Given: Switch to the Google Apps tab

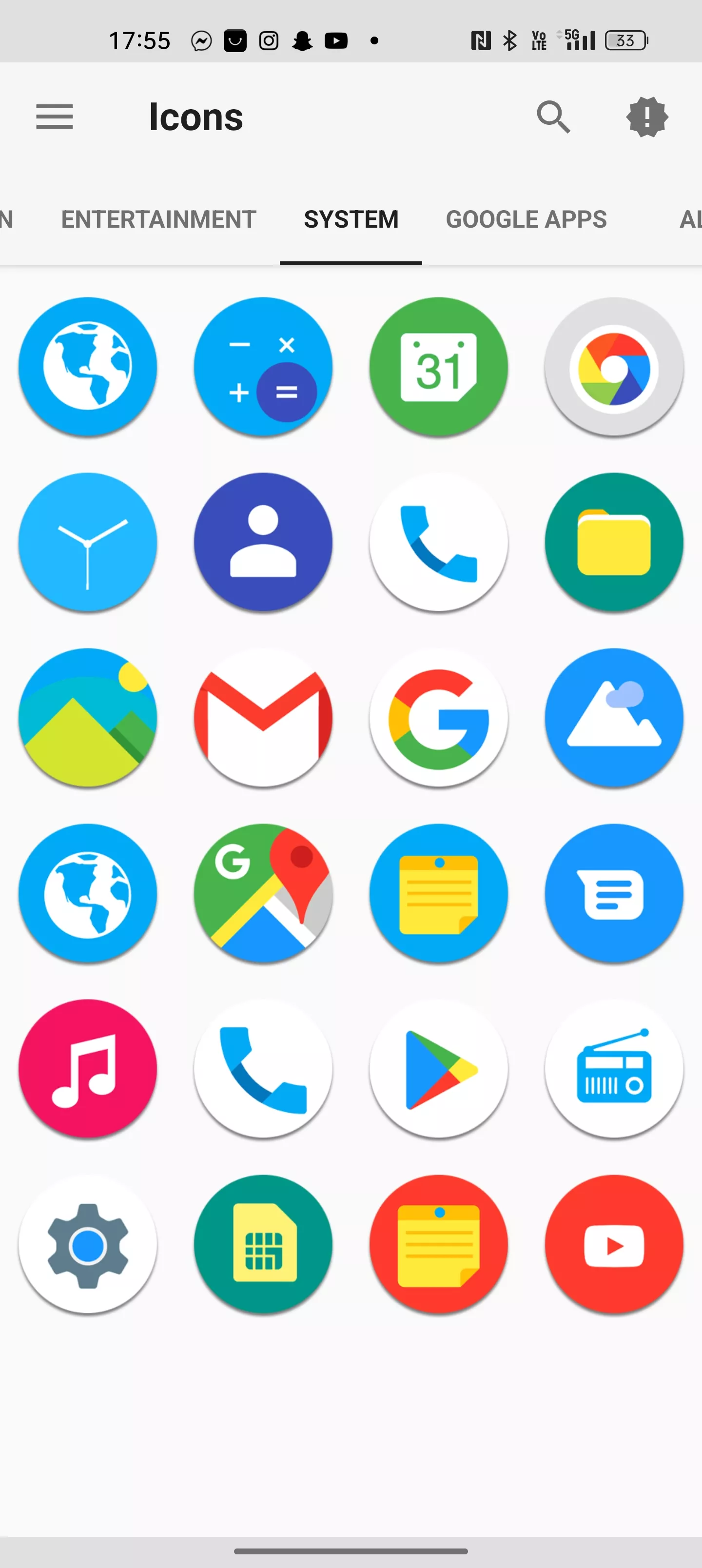Looking at the screenshot, I should click(x=526, y=219).
